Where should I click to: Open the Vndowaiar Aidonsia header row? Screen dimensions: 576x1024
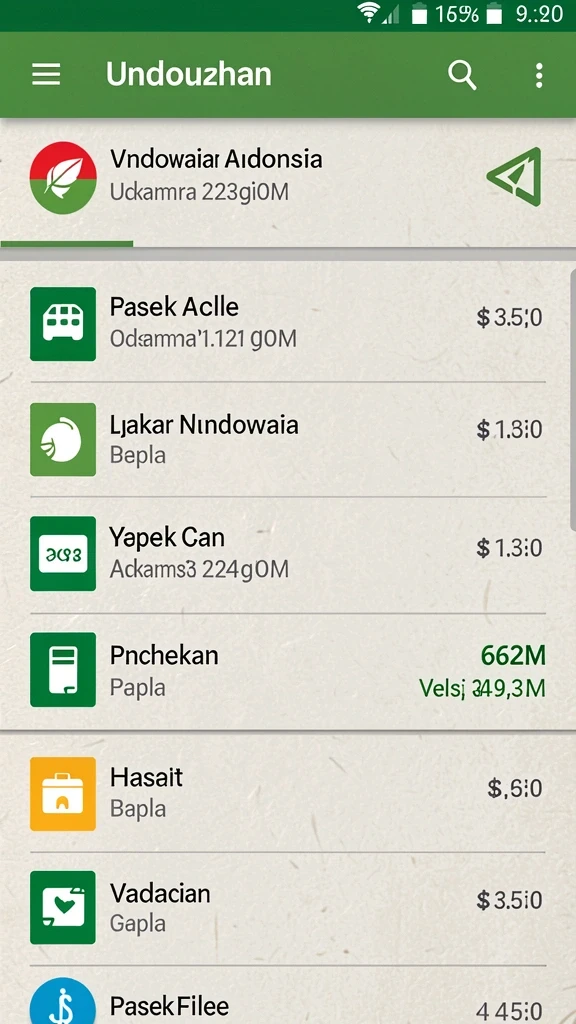[288, 178]
